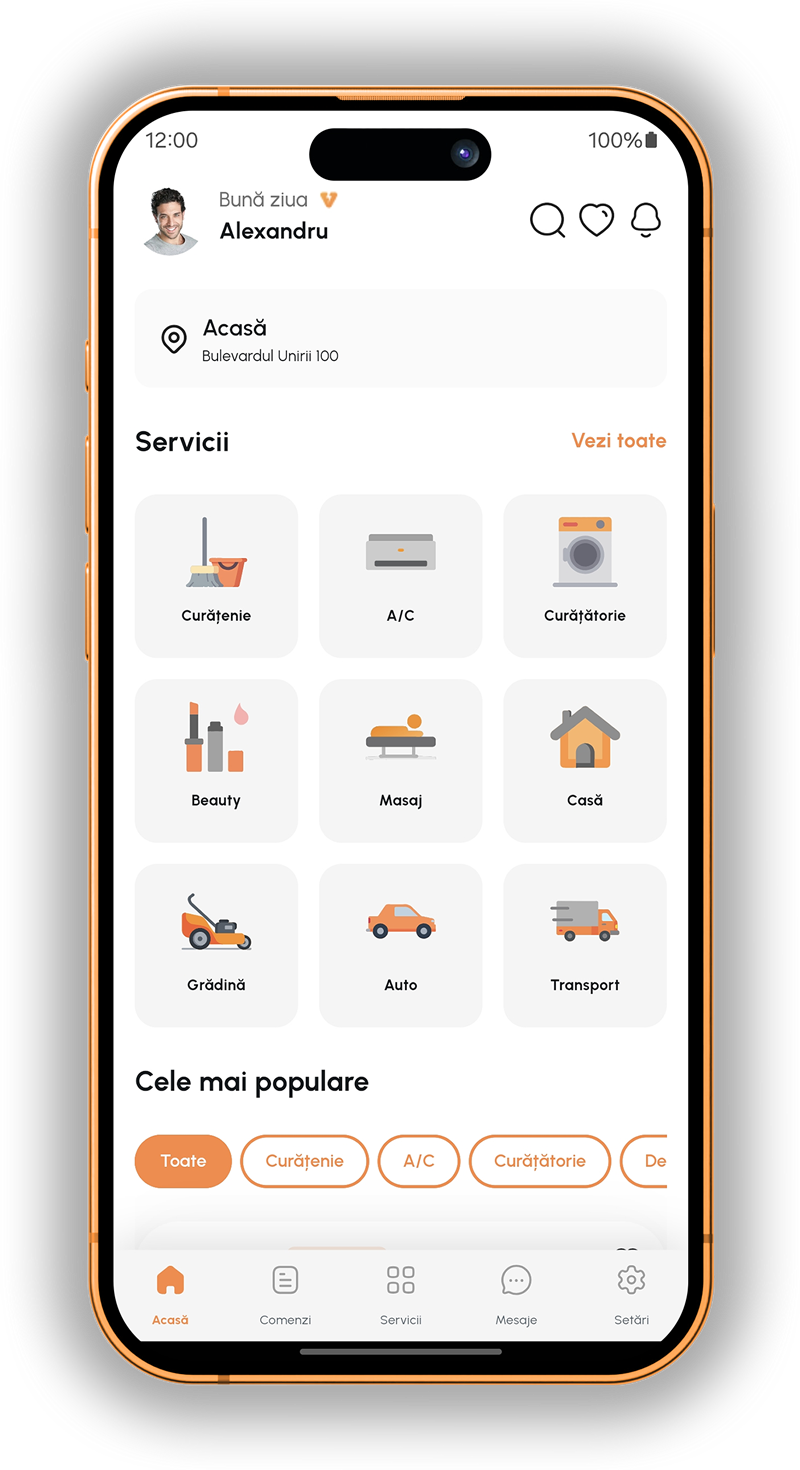The image size is (800, 1470).
Task: Open the Transport service
Action: [x=584, y=945]
